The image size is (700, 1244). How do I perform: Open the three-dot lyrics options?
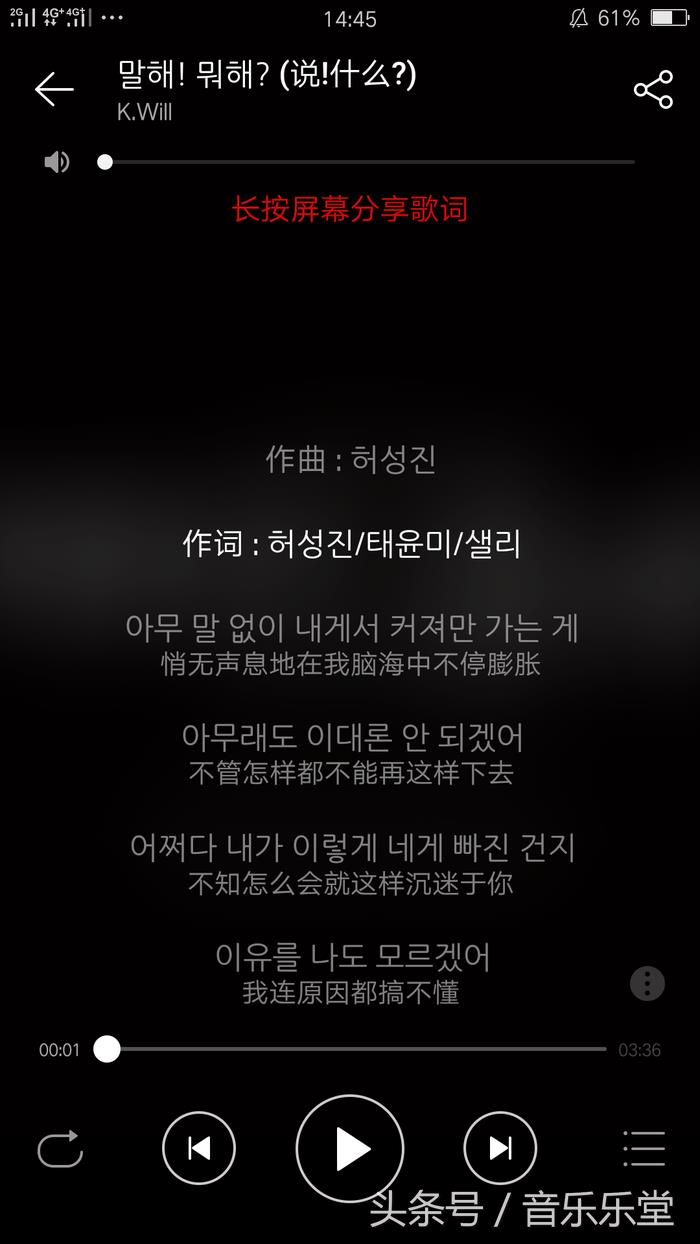[647, 983]
